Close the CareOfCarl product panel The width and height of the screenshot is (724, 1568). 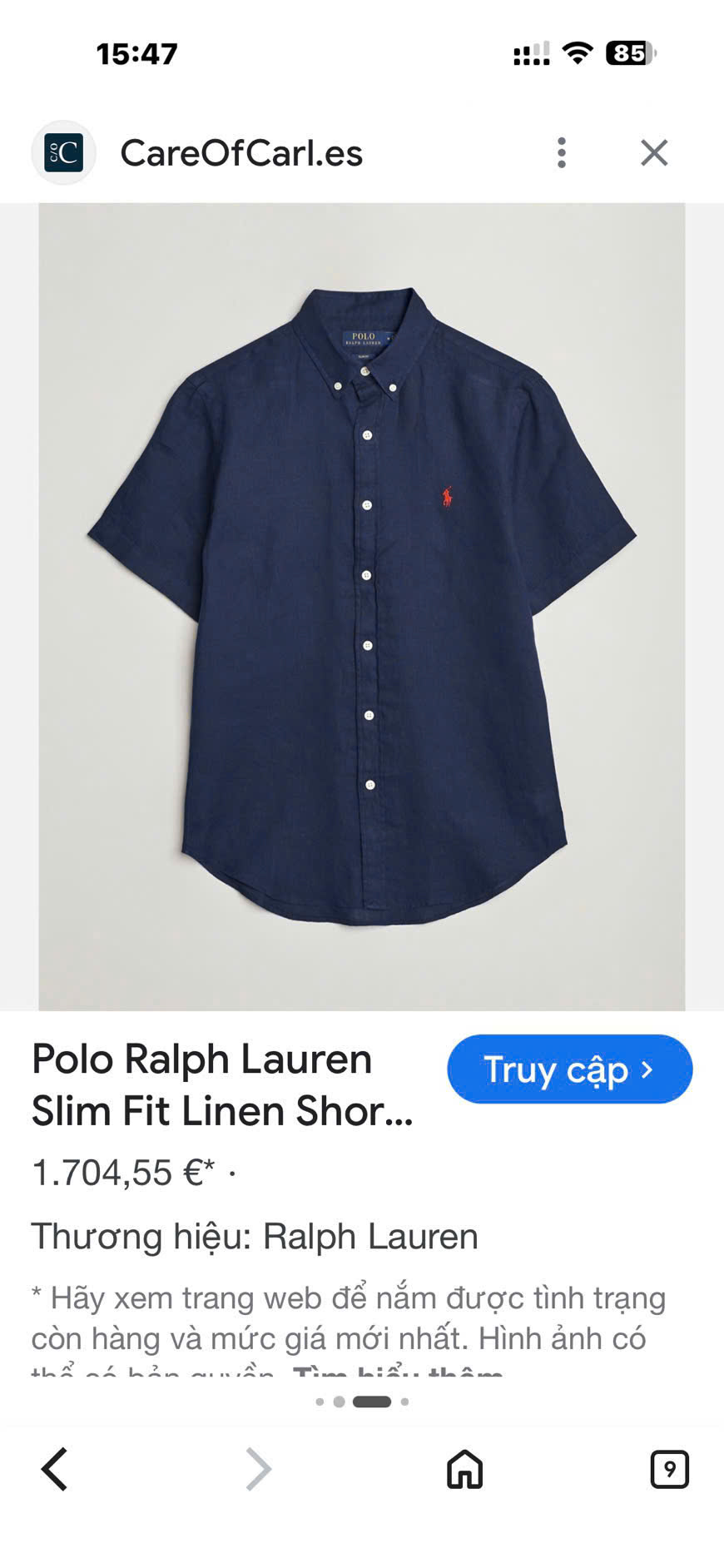(654, 153)
